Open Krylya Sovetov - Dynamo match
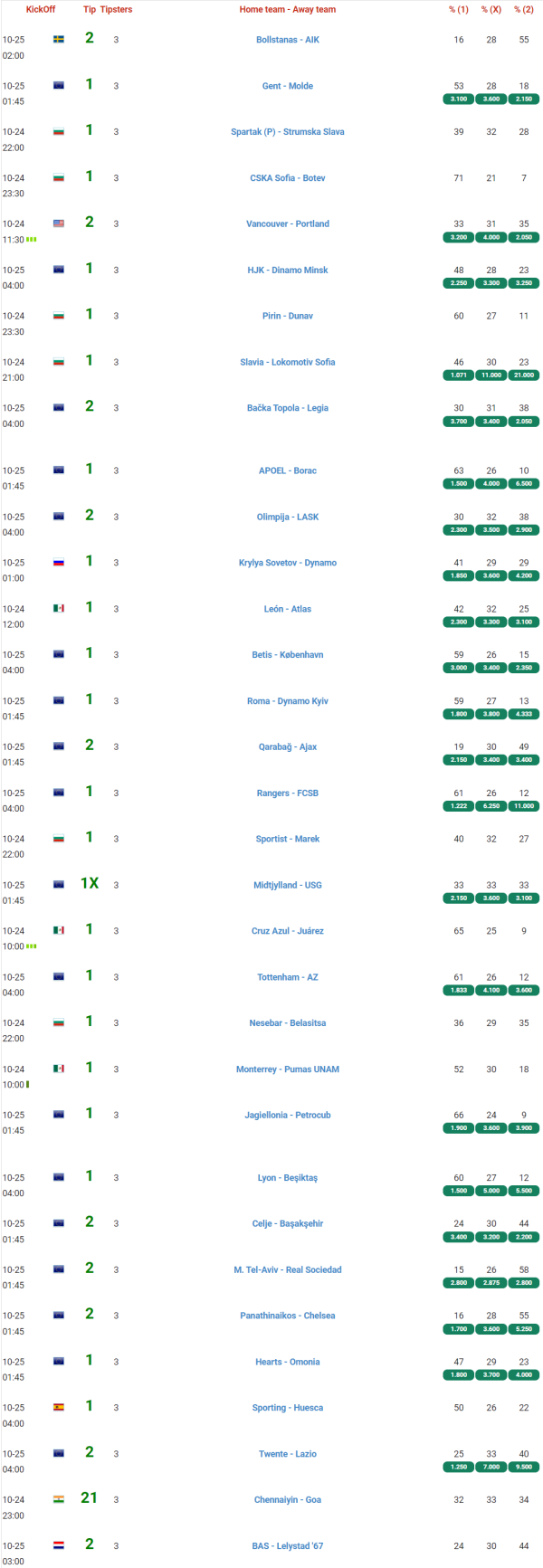 (x=287, y=563)
